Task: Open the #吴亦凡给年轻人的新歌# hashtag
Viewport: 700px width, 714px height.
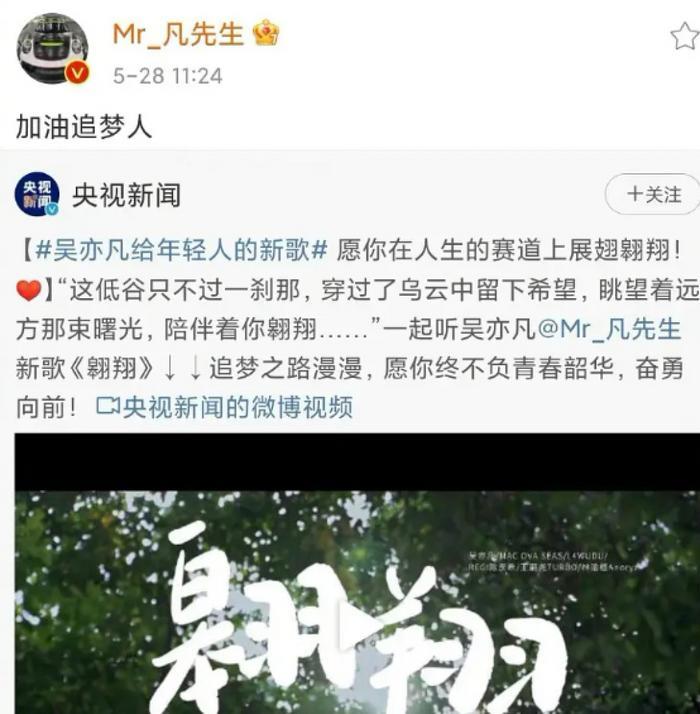Action: 182,250
